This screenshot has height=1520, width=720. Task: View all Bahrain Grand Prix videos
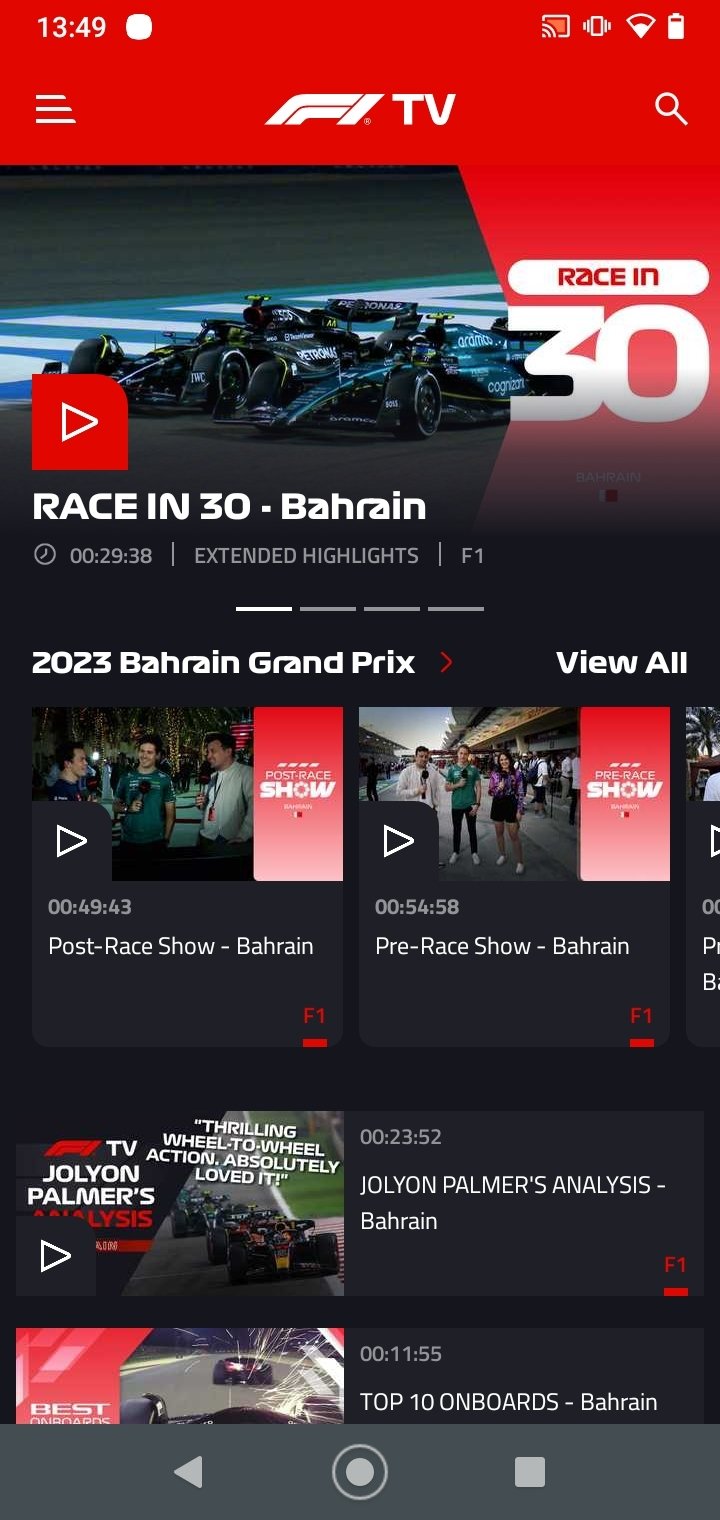(x=621, y=663)
